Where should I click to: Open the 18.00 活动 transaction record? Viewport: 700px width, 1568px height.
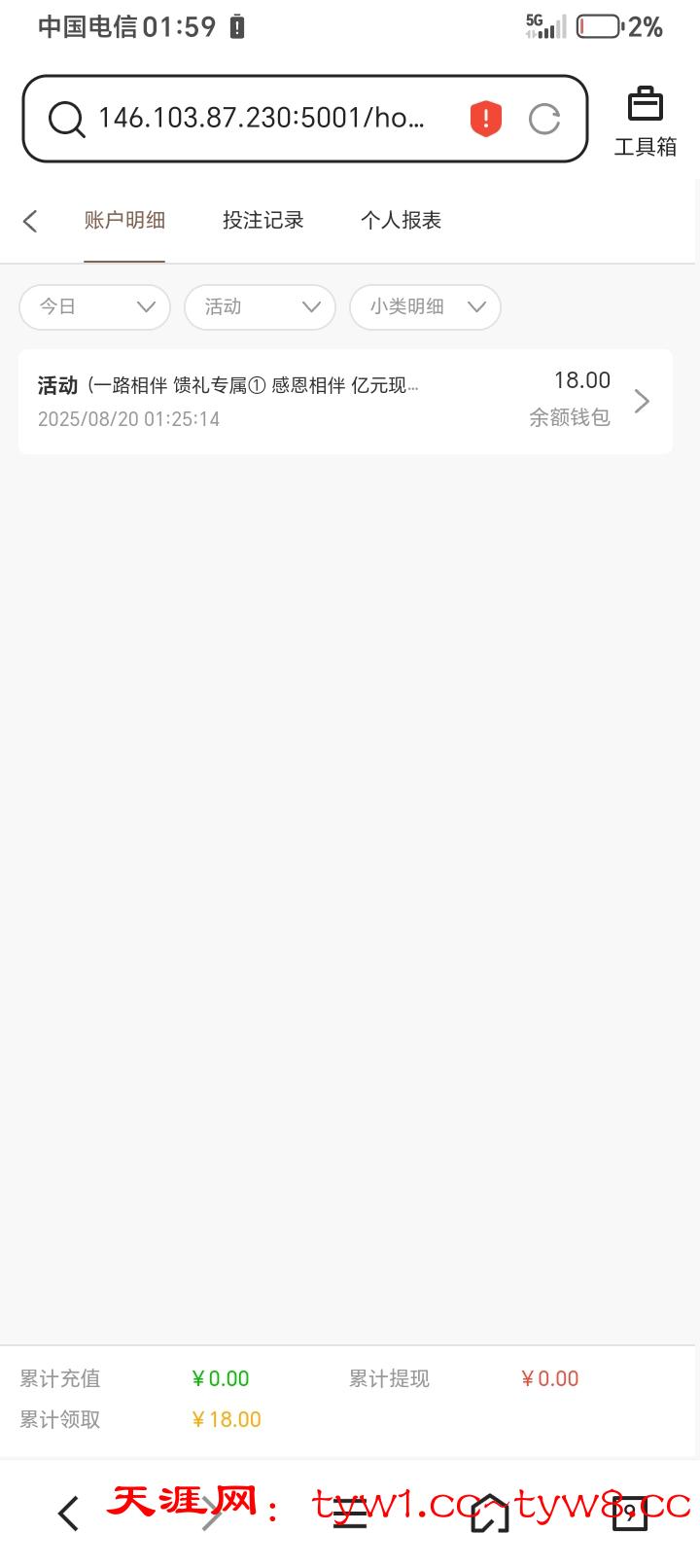(345, 401)
